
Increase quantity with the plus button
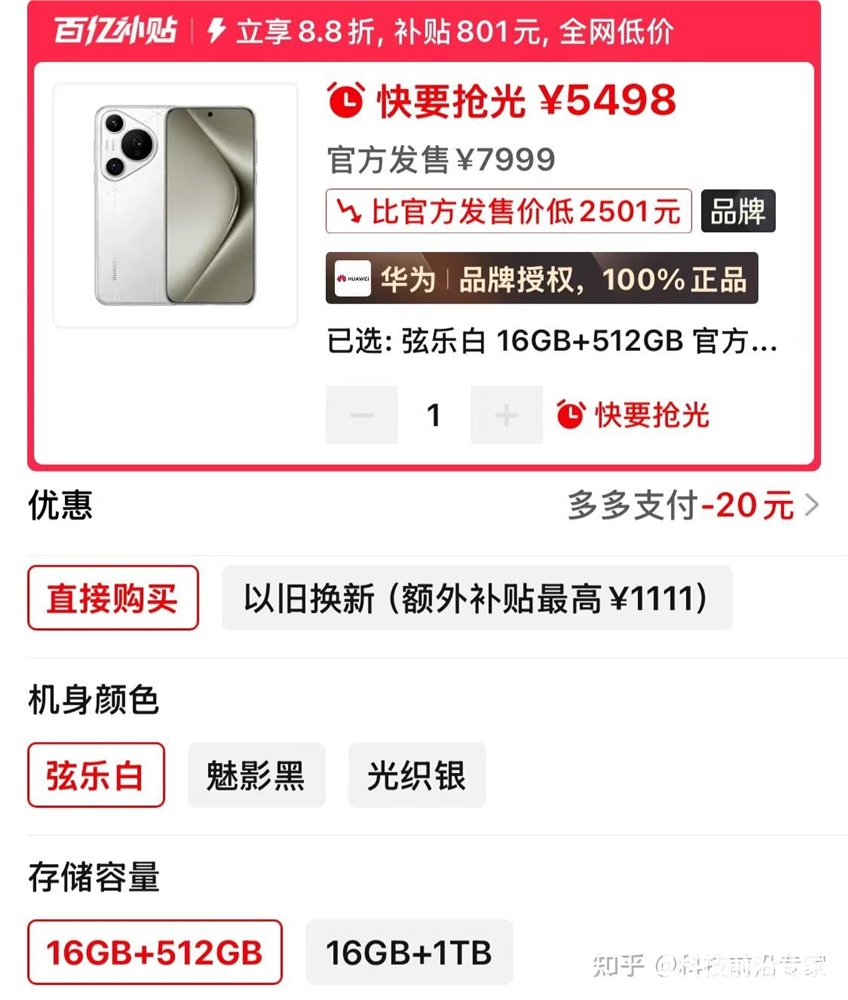[x=506, y=415]
